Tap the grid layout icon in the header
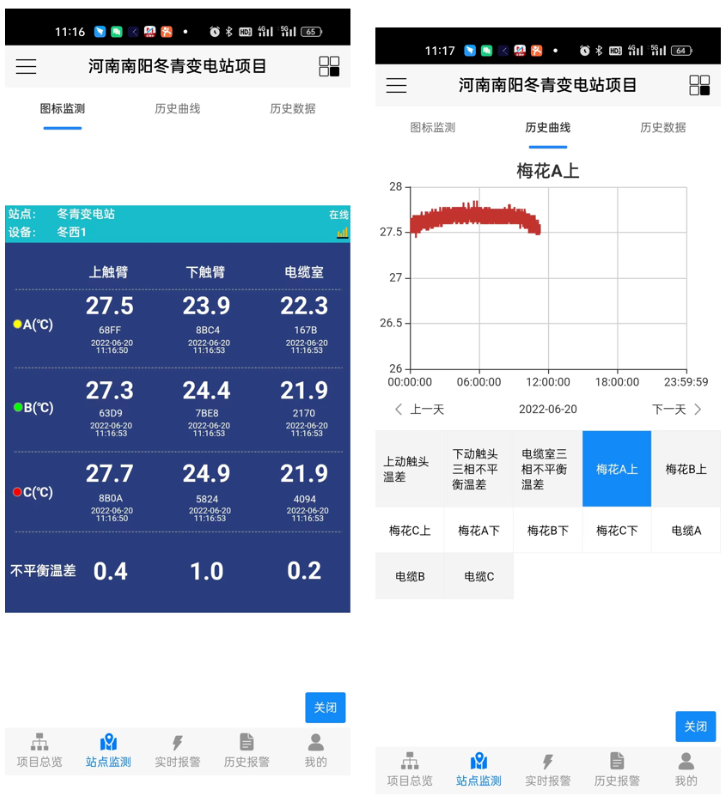Image resolution: width=723 pixels, height=799 pixels. [330, 66]
